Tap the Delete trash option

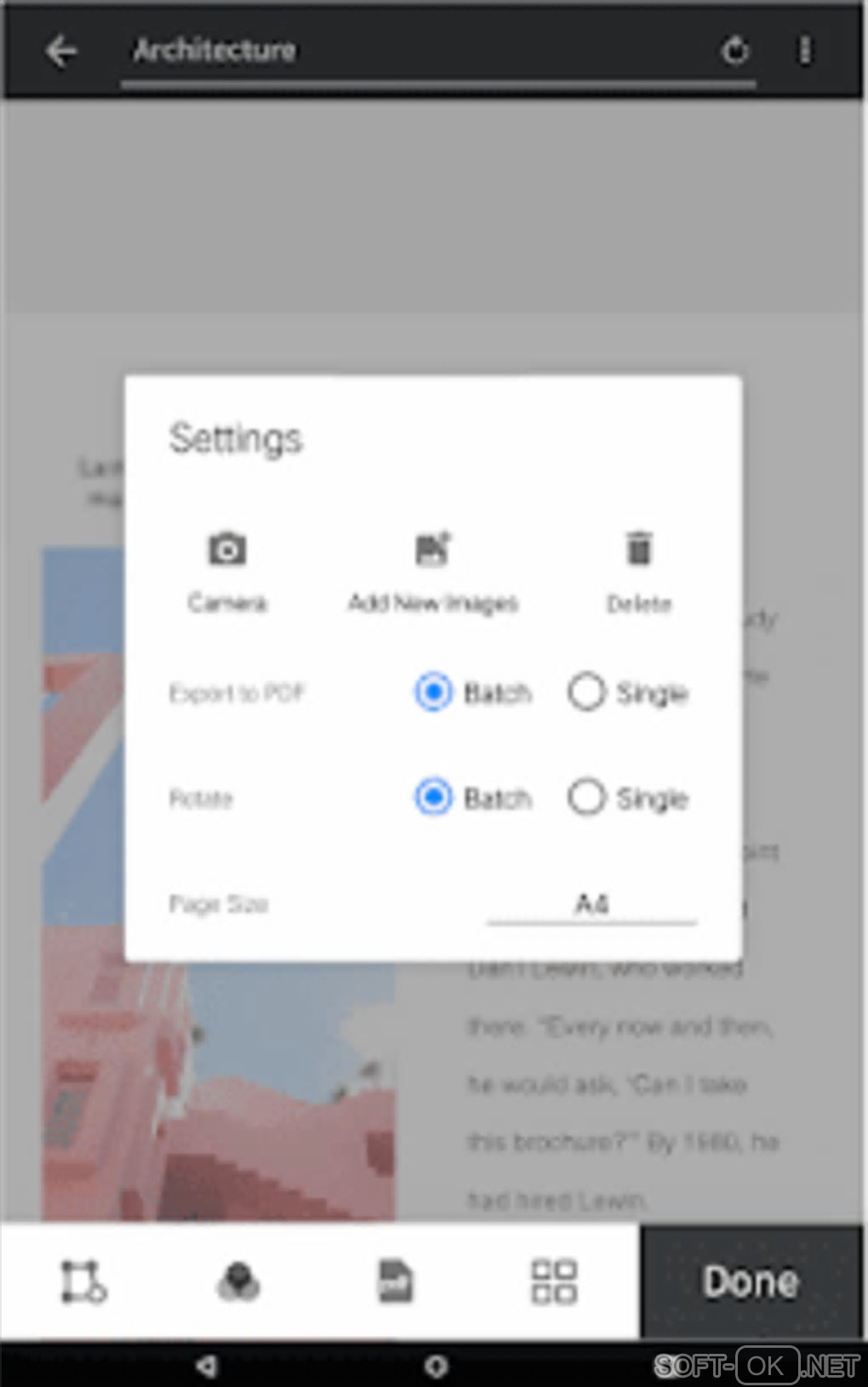pyautogui.click(x=639, y=570)
